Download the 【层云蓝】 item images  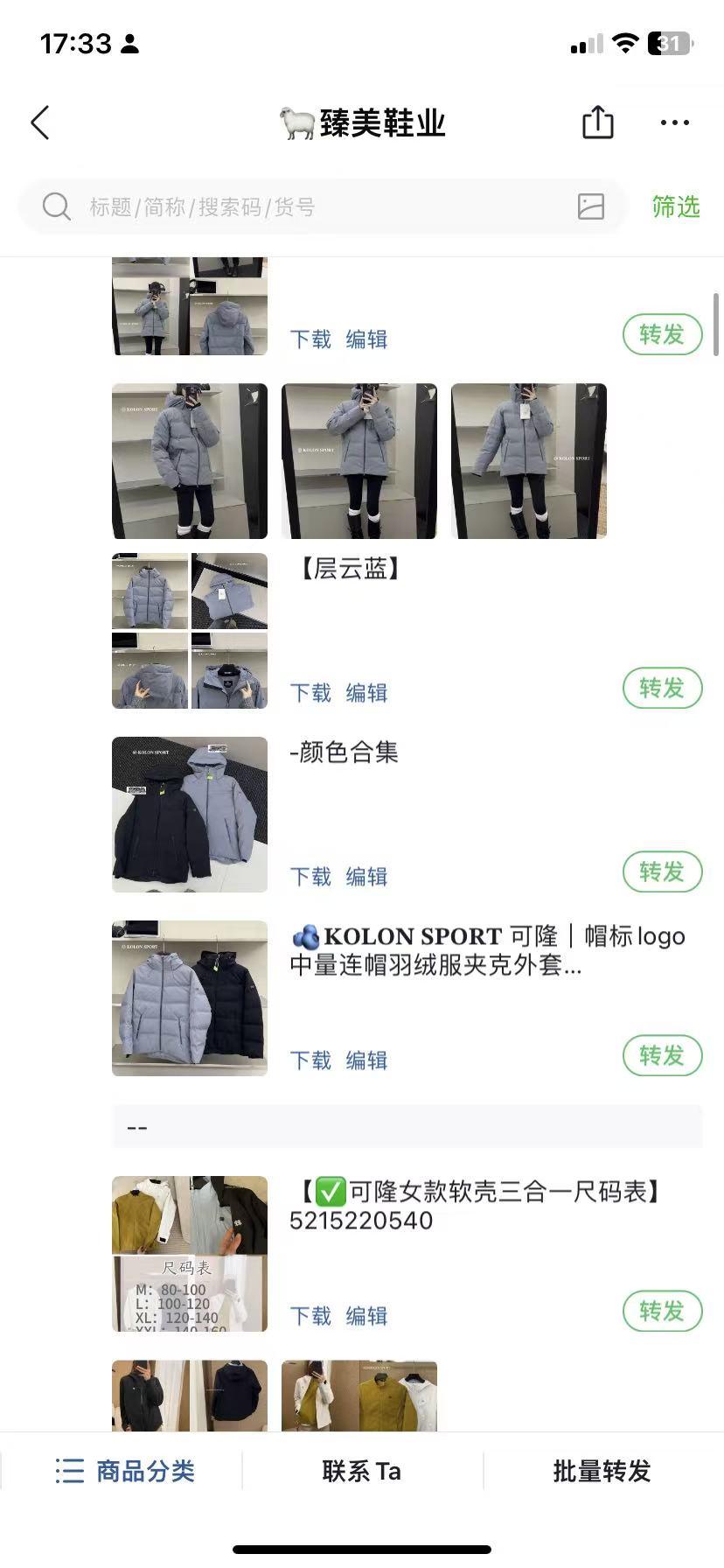tap(310, 693)
